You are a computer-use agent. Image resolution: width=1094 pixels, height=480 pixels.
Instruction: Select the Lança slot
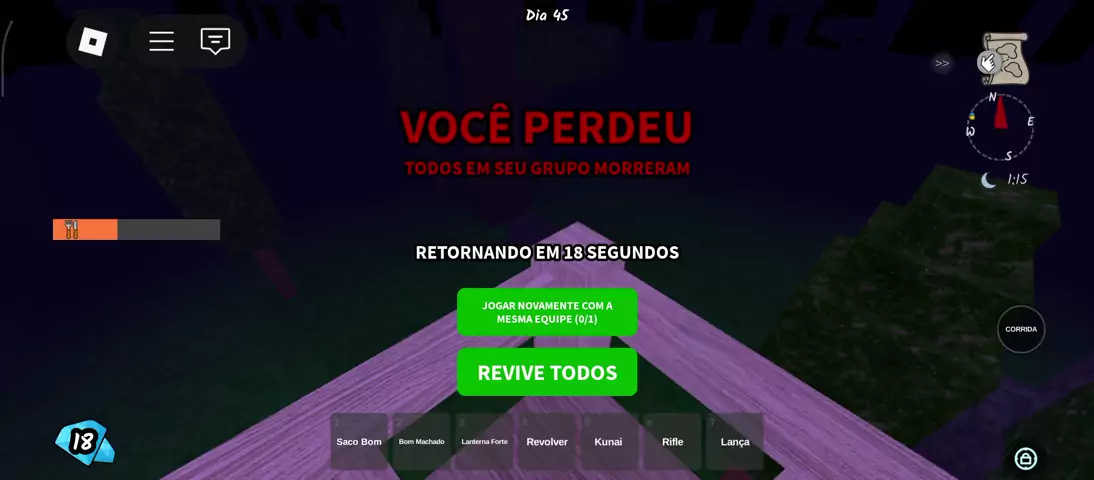pos(735,441)
